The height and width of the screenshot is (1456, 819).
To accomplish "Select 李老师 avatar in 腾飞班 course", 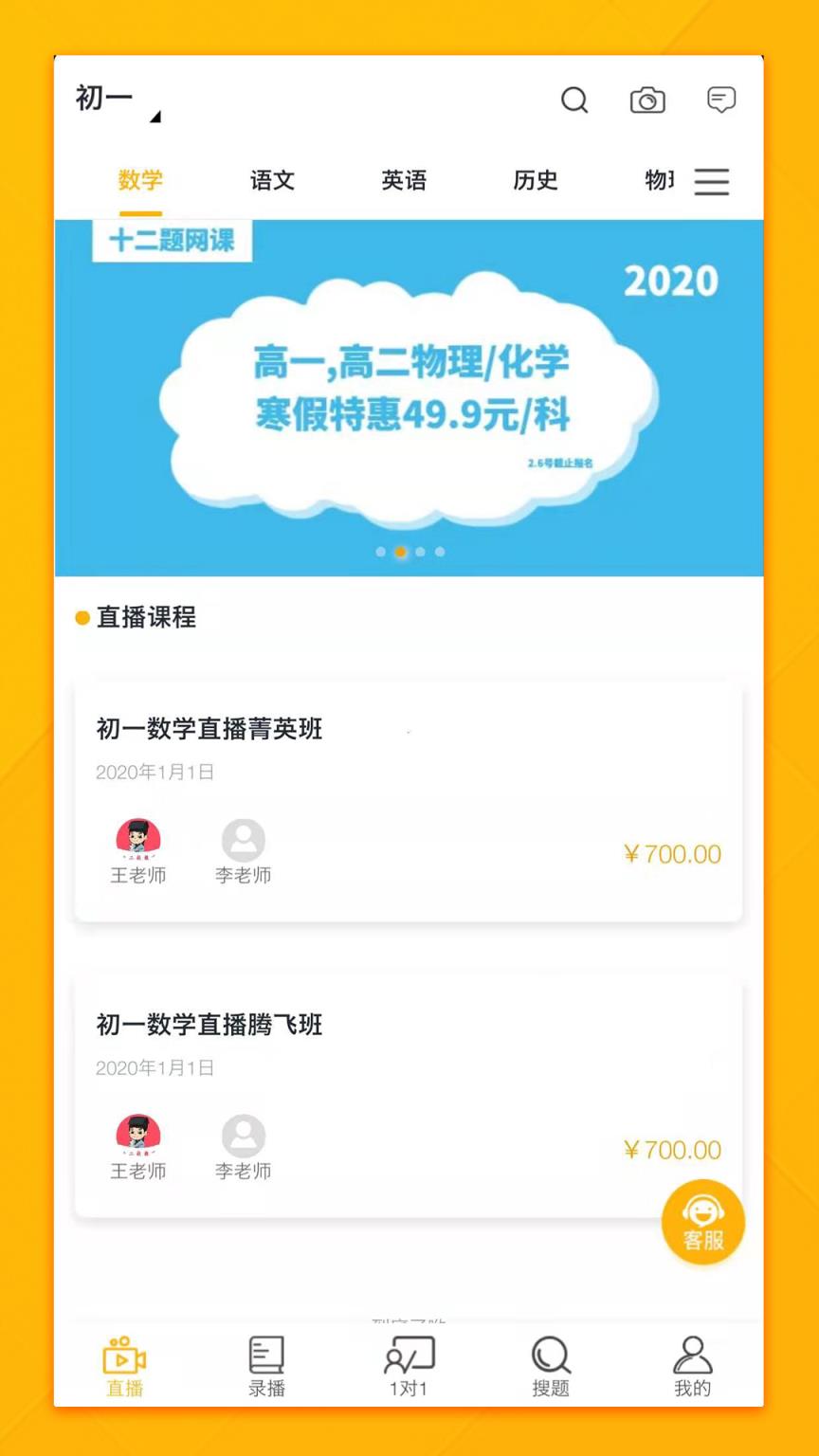I will point(243,1134).
